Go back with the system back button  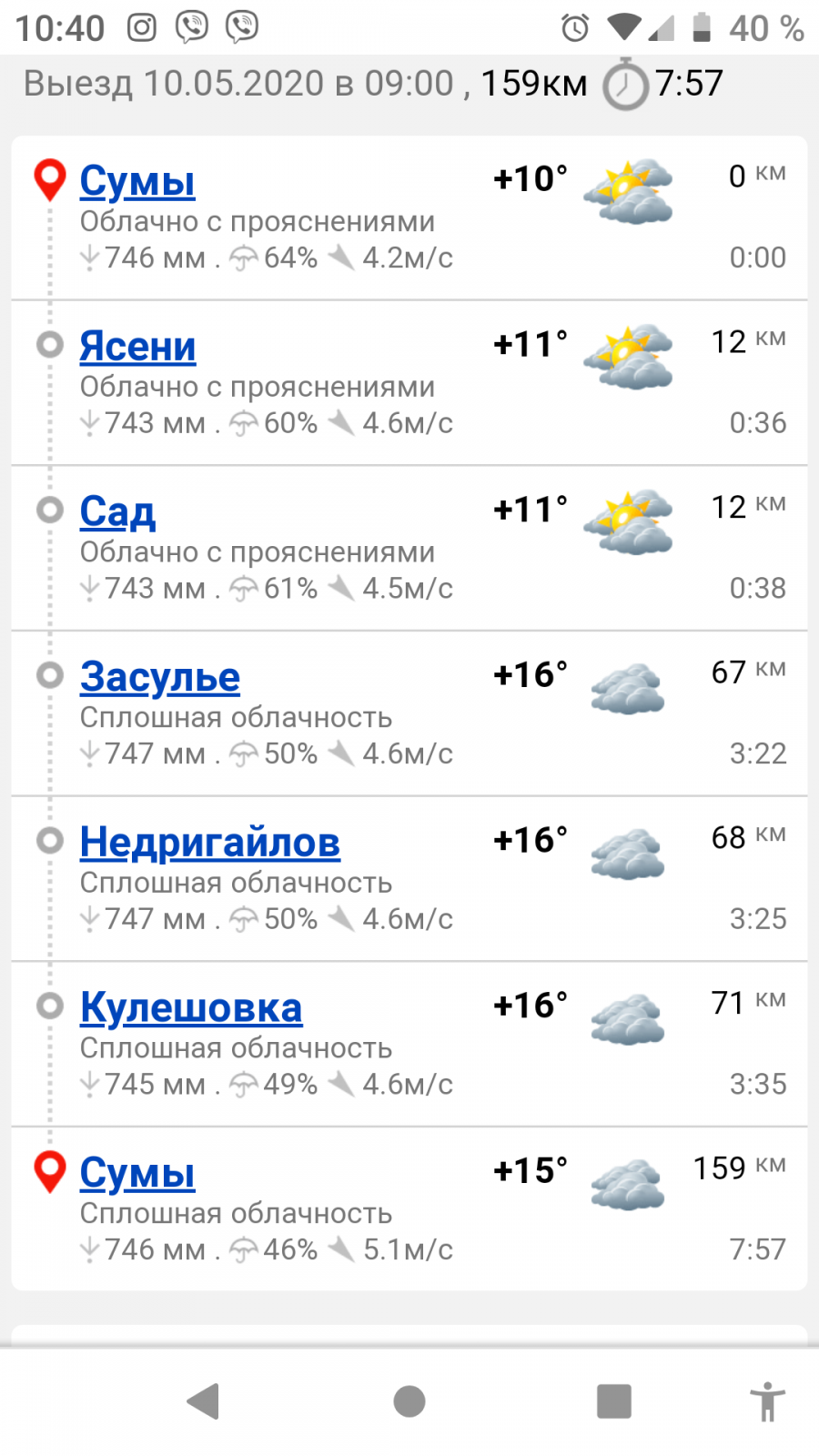pos(204,1401)
